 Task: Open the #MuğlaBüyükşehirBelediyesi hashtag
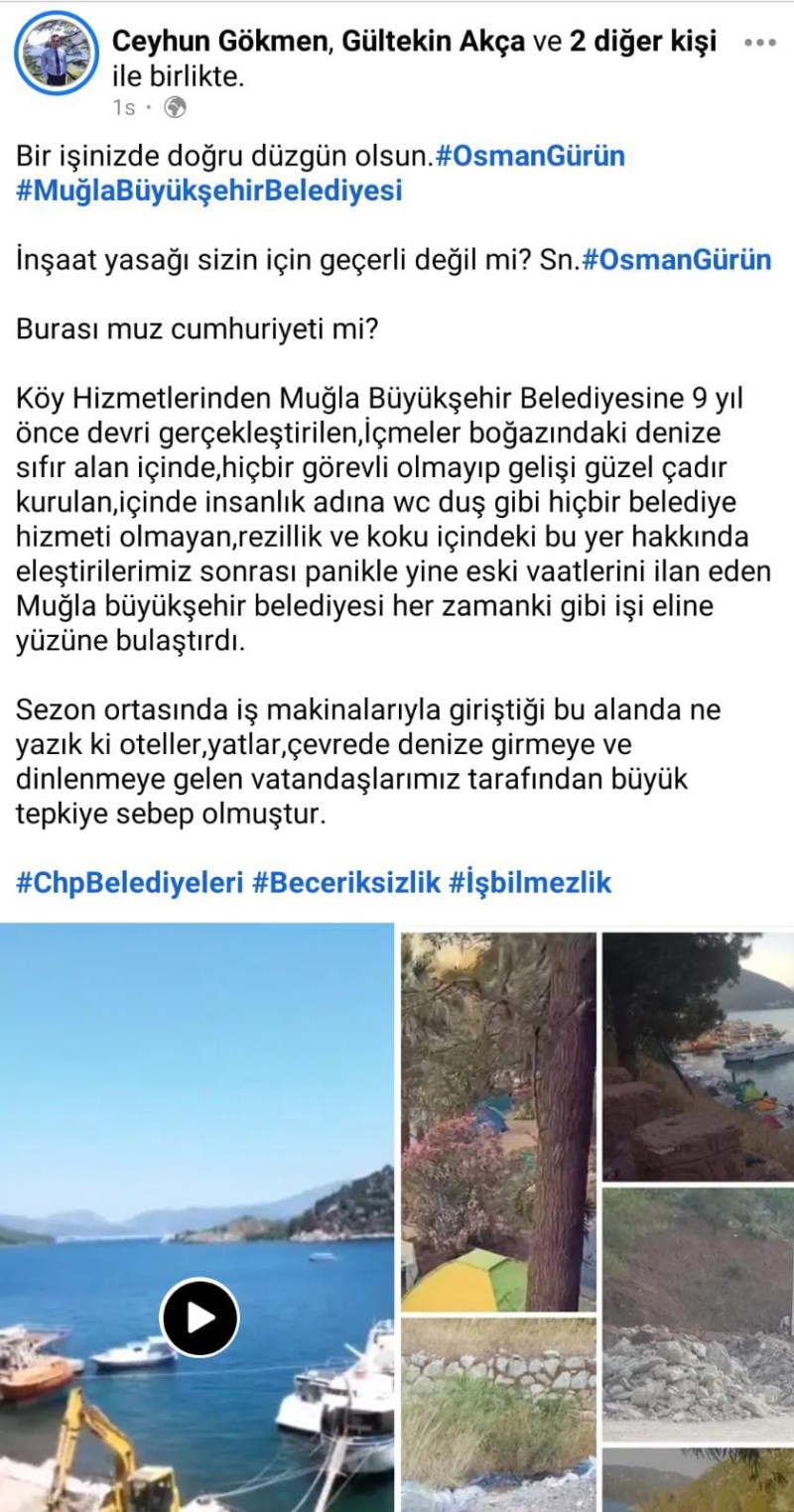point(209,190)
